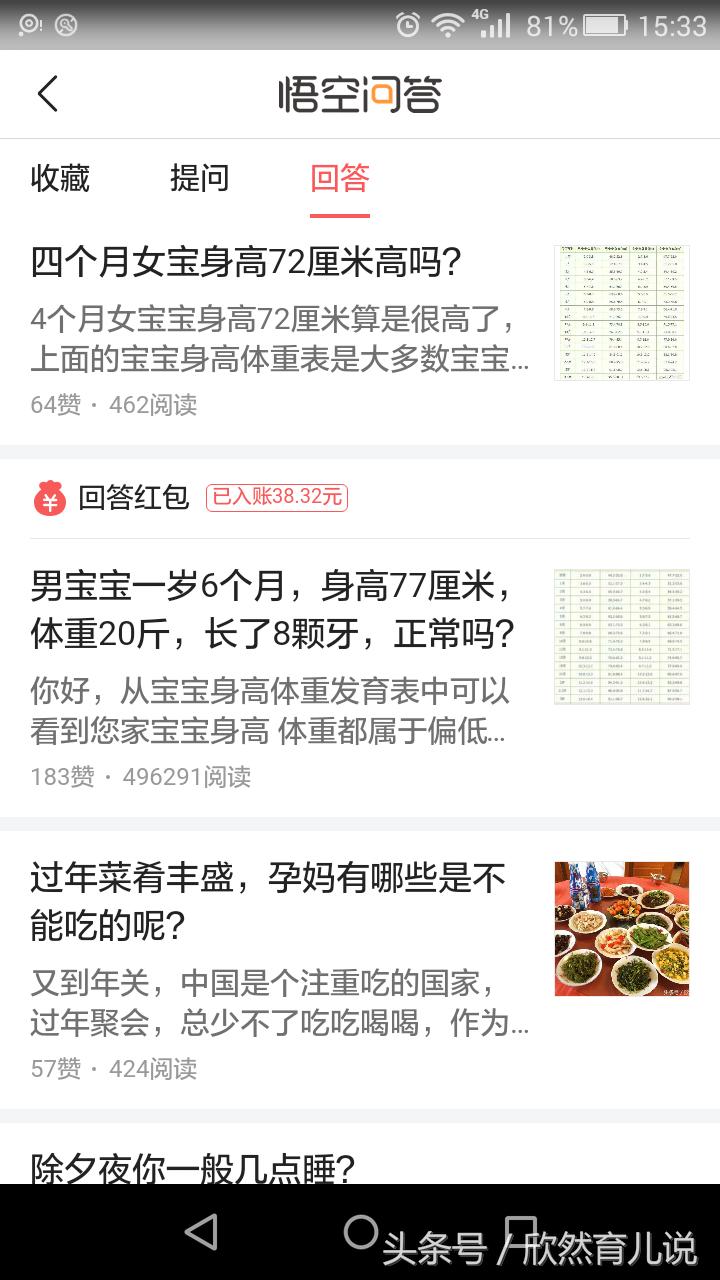This screenshot has width=720, height=1280.
Task: Select the active 回答 tab
Action: click(x=340, y=178)
